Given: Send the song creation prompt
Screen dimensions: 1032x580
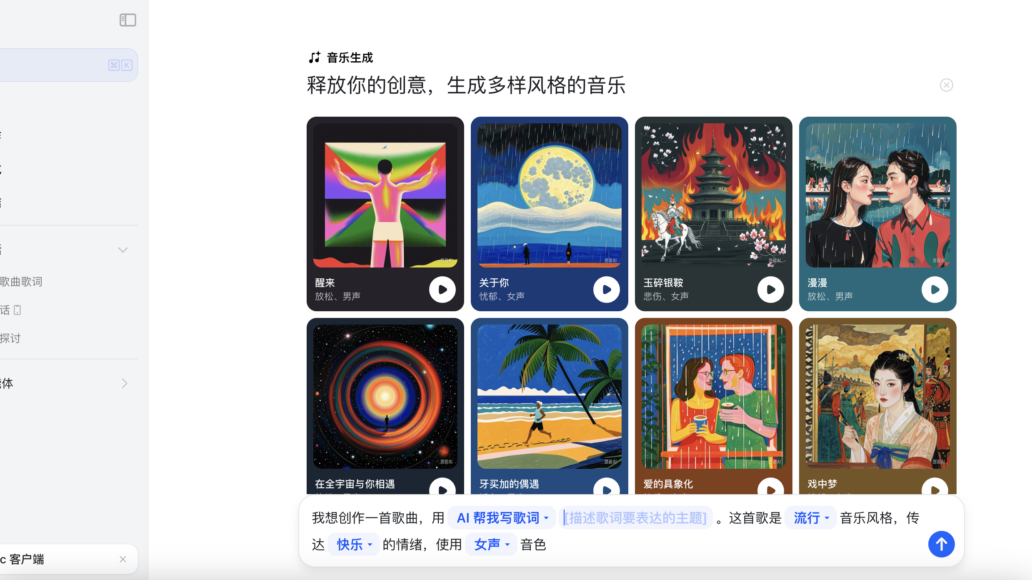Looking at the screenshot, I should pos(941,544).
